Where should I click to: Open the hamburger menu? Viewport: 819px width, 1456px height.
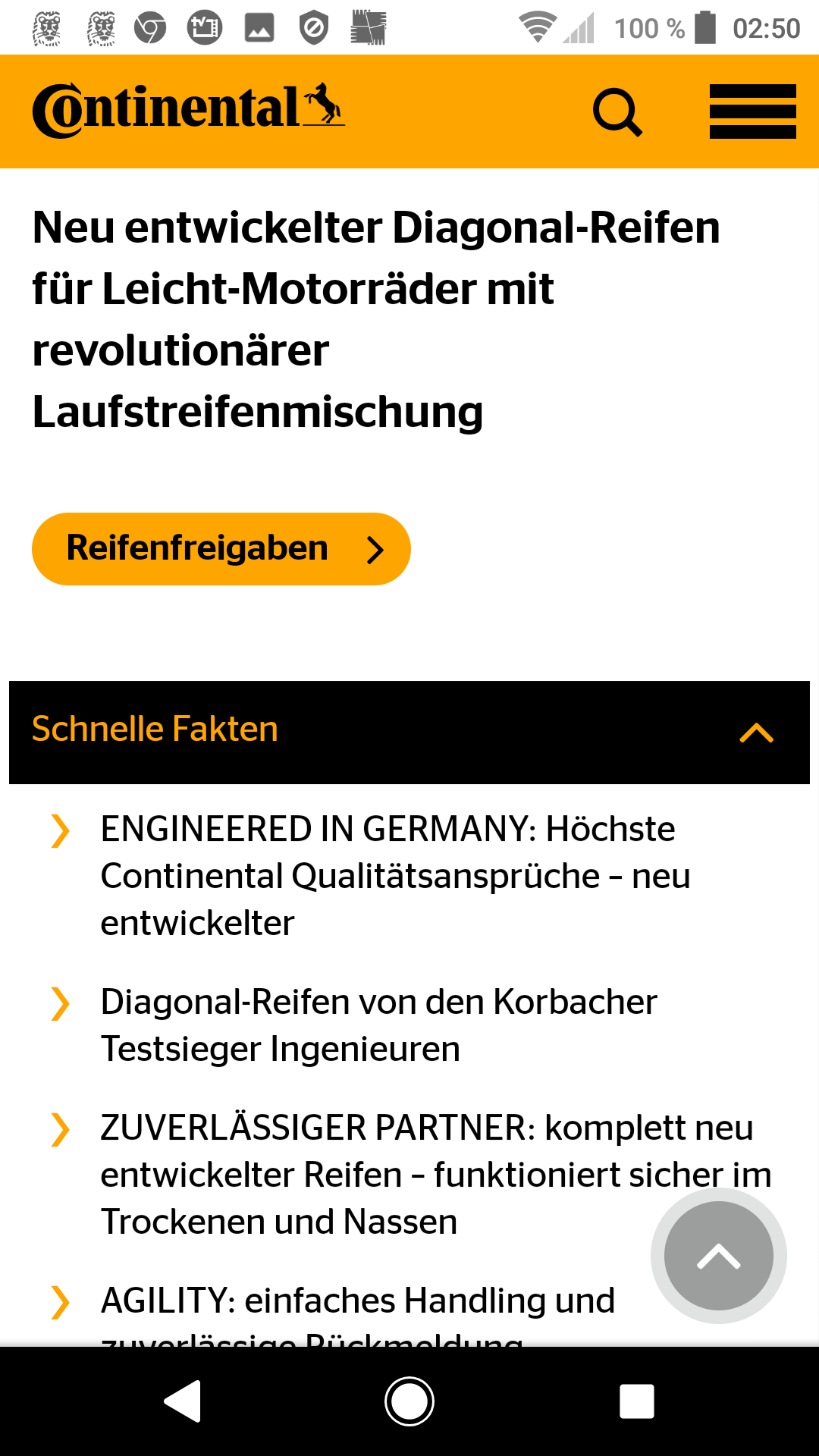tap(752, 111)
